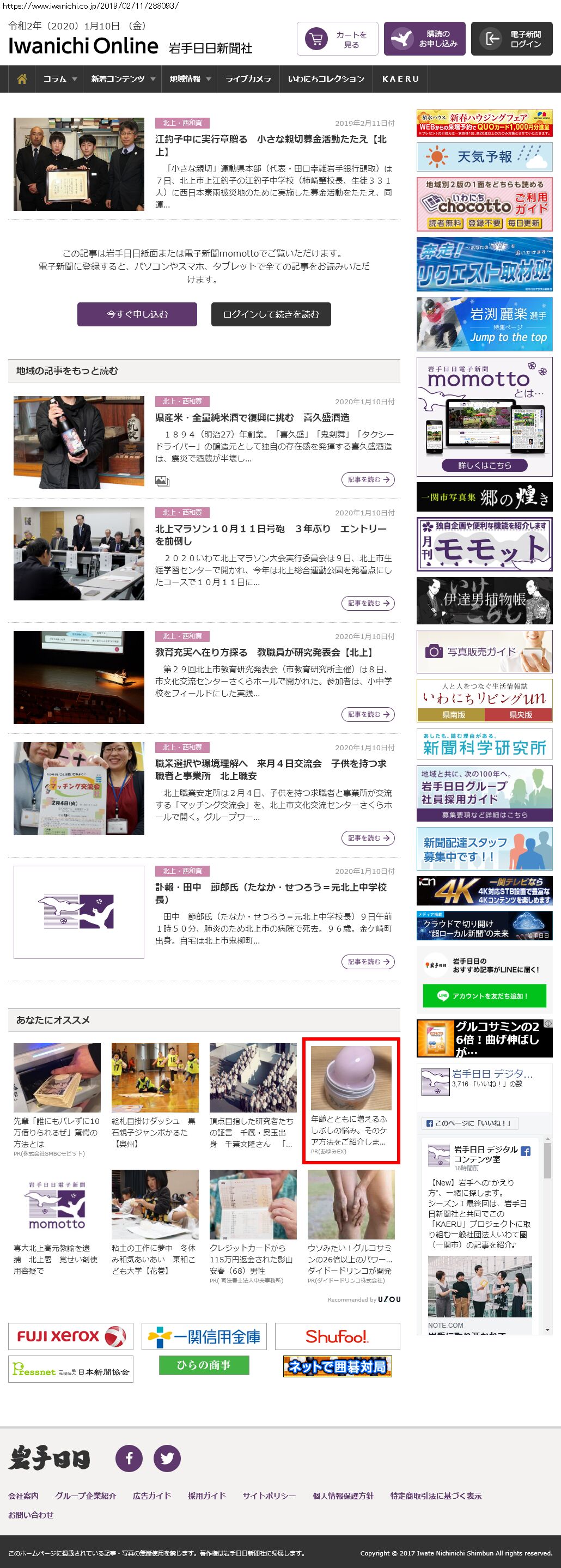
Task: Expand the 地域情報 menu
Action: click(x=189, y=79)
